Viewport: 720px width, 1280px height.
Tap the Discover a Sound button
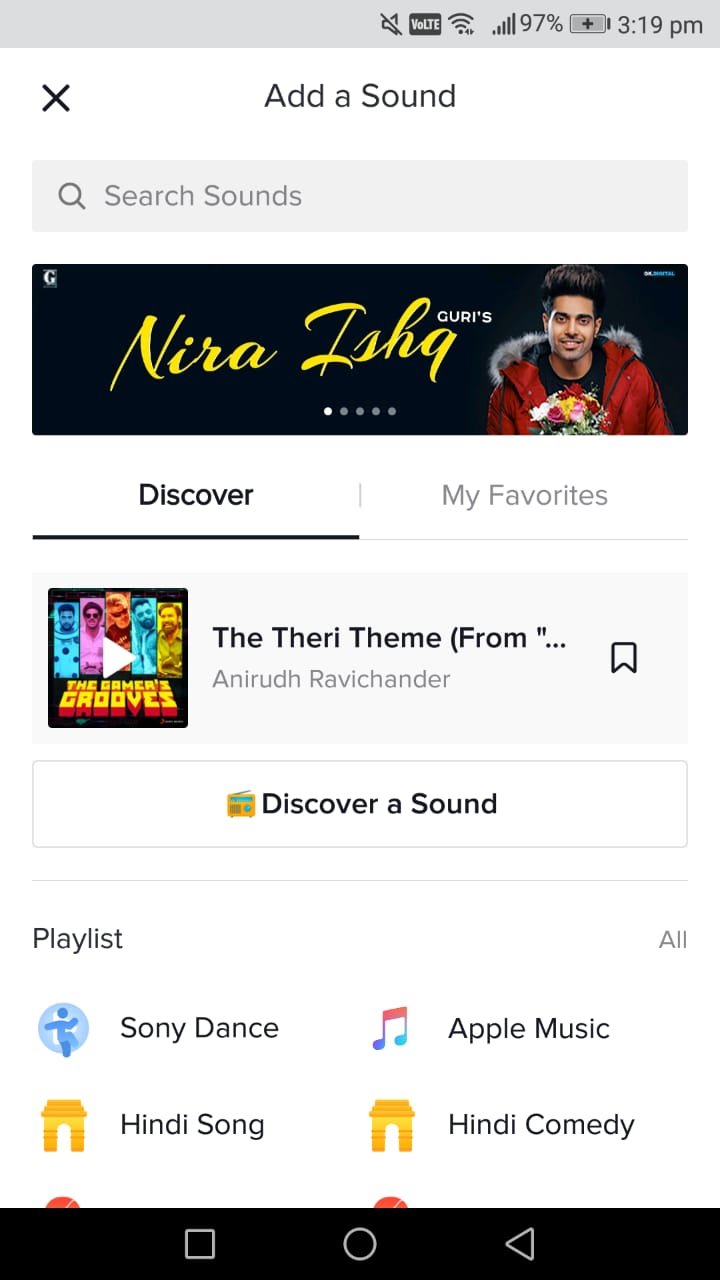coord(360,804)
